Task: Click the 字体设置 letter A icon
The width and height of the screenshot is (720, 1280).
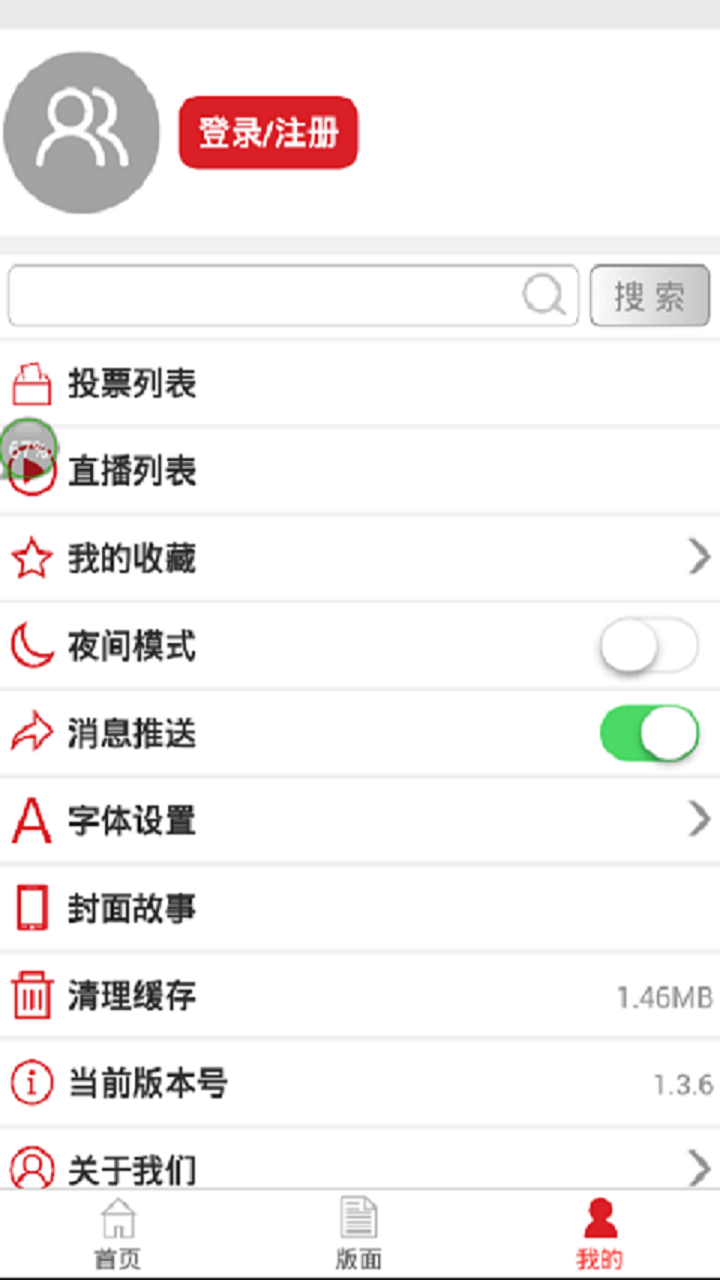Action: point(30,820)
